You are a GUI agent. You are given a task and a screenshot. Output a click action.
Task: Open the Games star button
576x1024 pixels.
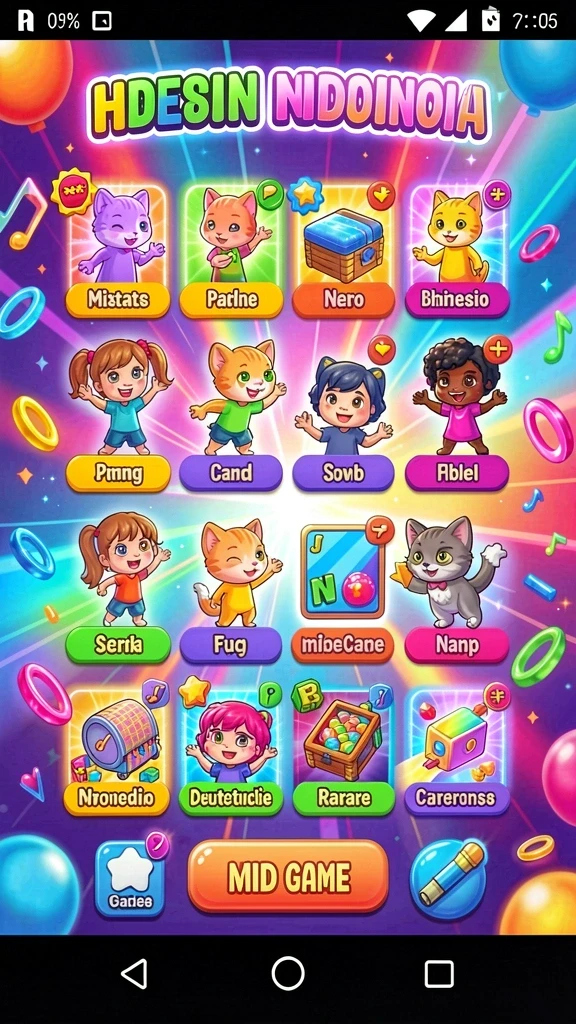click(x=130, y=878)
